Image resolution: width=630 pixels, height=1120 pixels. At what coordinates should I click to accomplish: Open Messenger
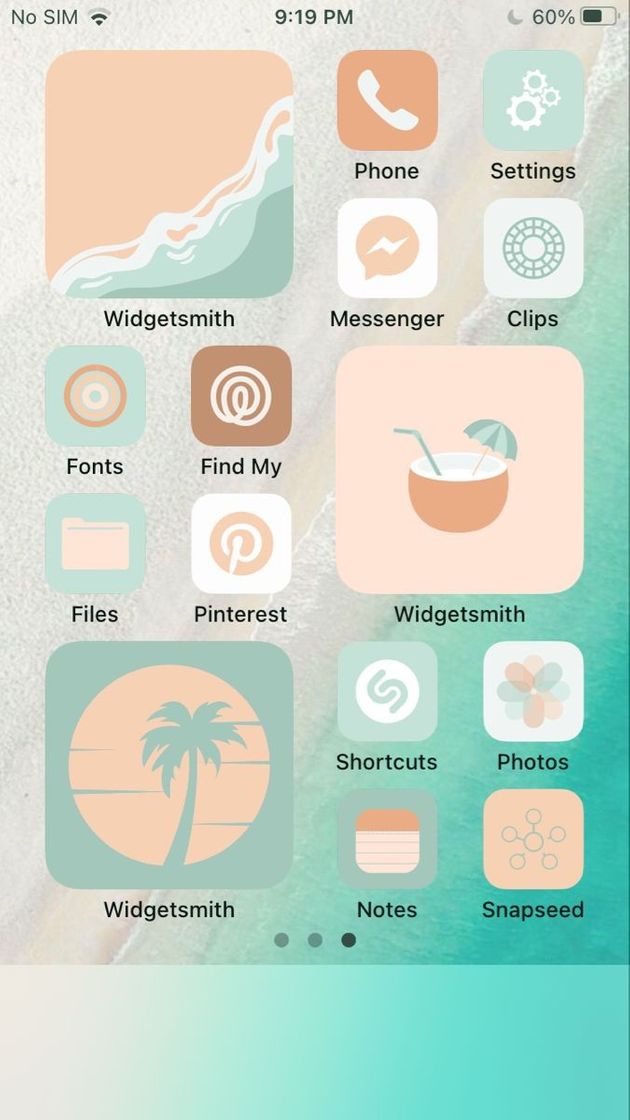pos(387,248)
